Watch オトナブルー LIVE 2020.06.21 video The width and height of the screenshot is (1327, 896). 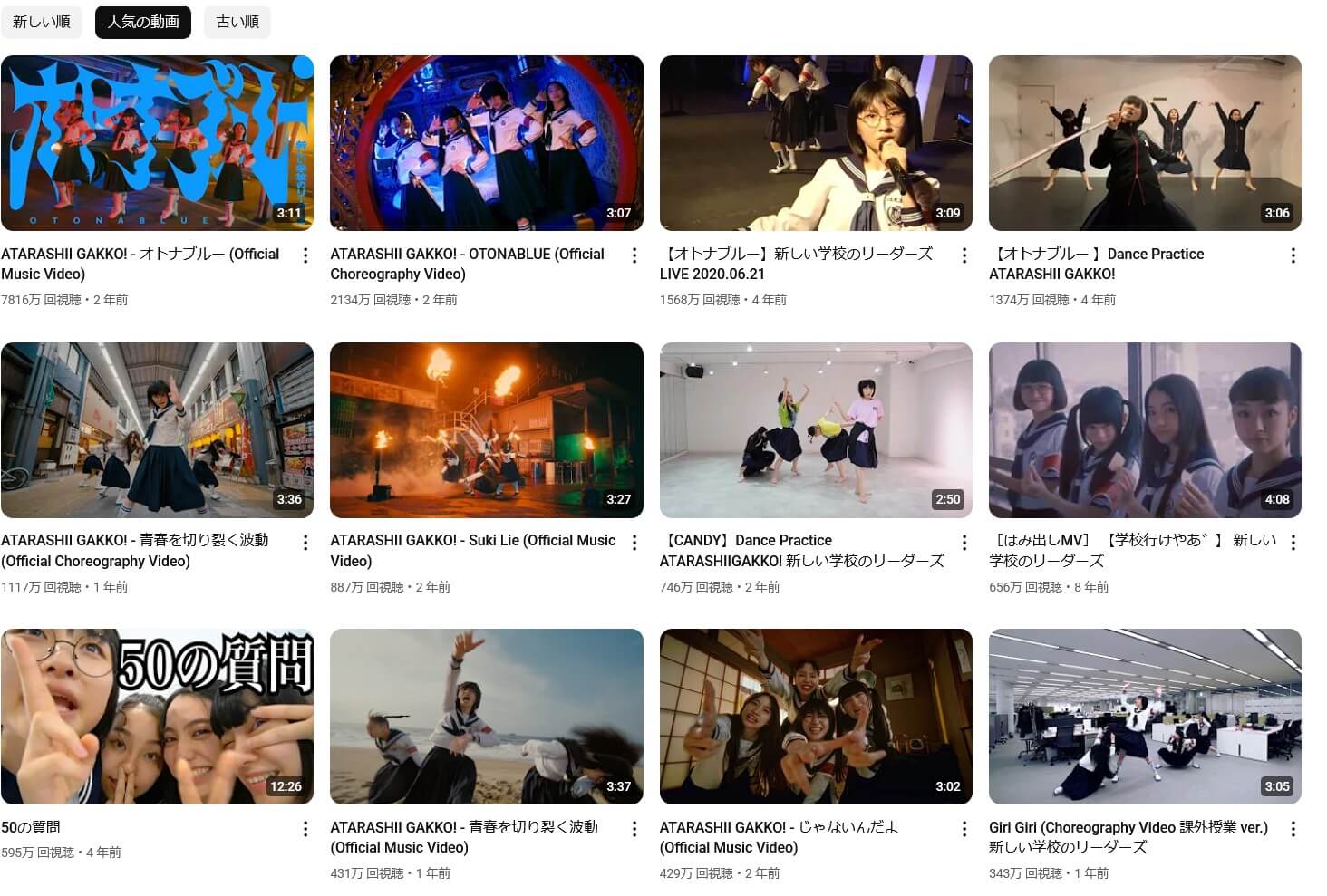tap(816, 143)
